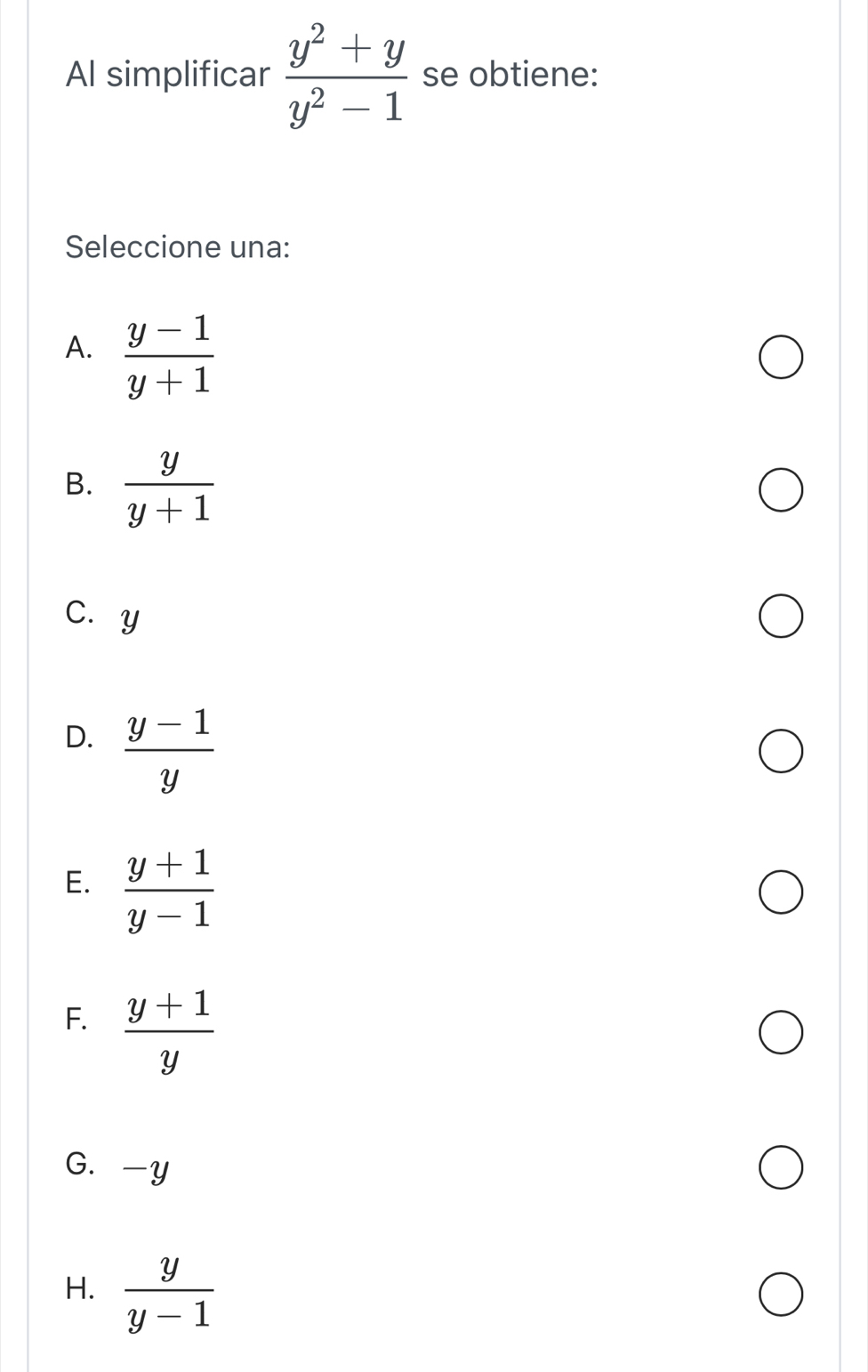Tap the radio button for G, −y
868x1372 pixels.
point(781,1168)
